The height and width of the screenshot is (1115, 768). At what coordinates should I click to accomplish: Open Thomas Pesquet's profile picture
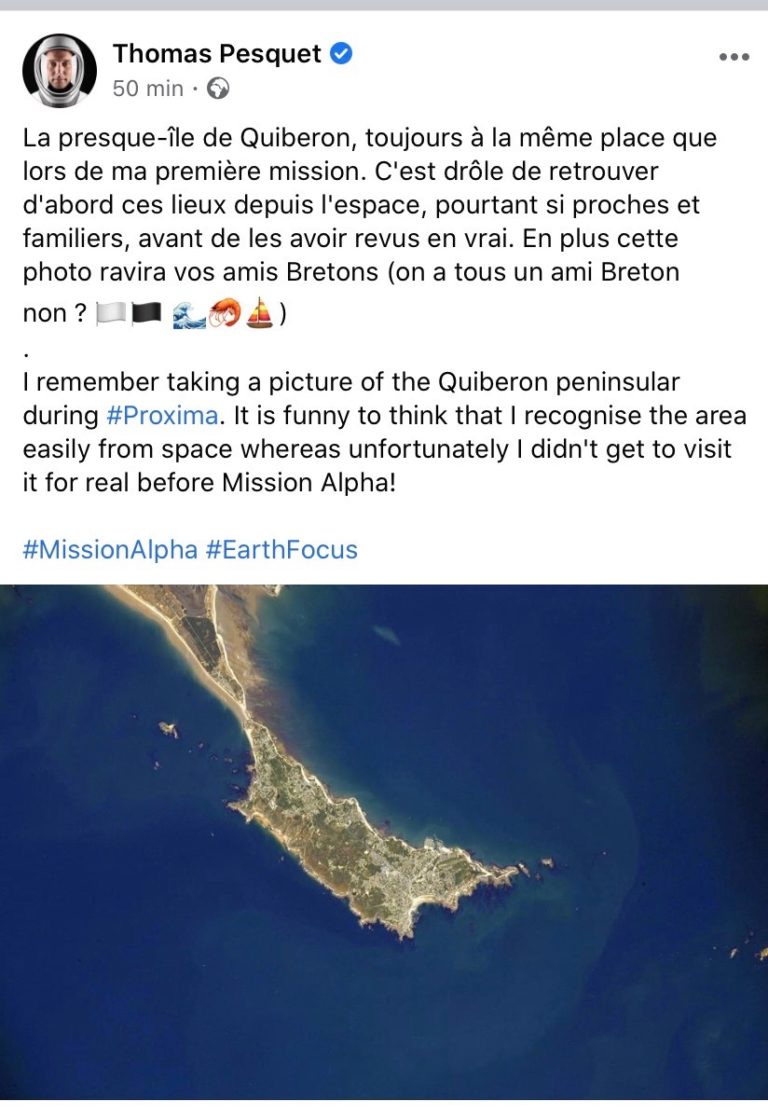coord(59,70)
